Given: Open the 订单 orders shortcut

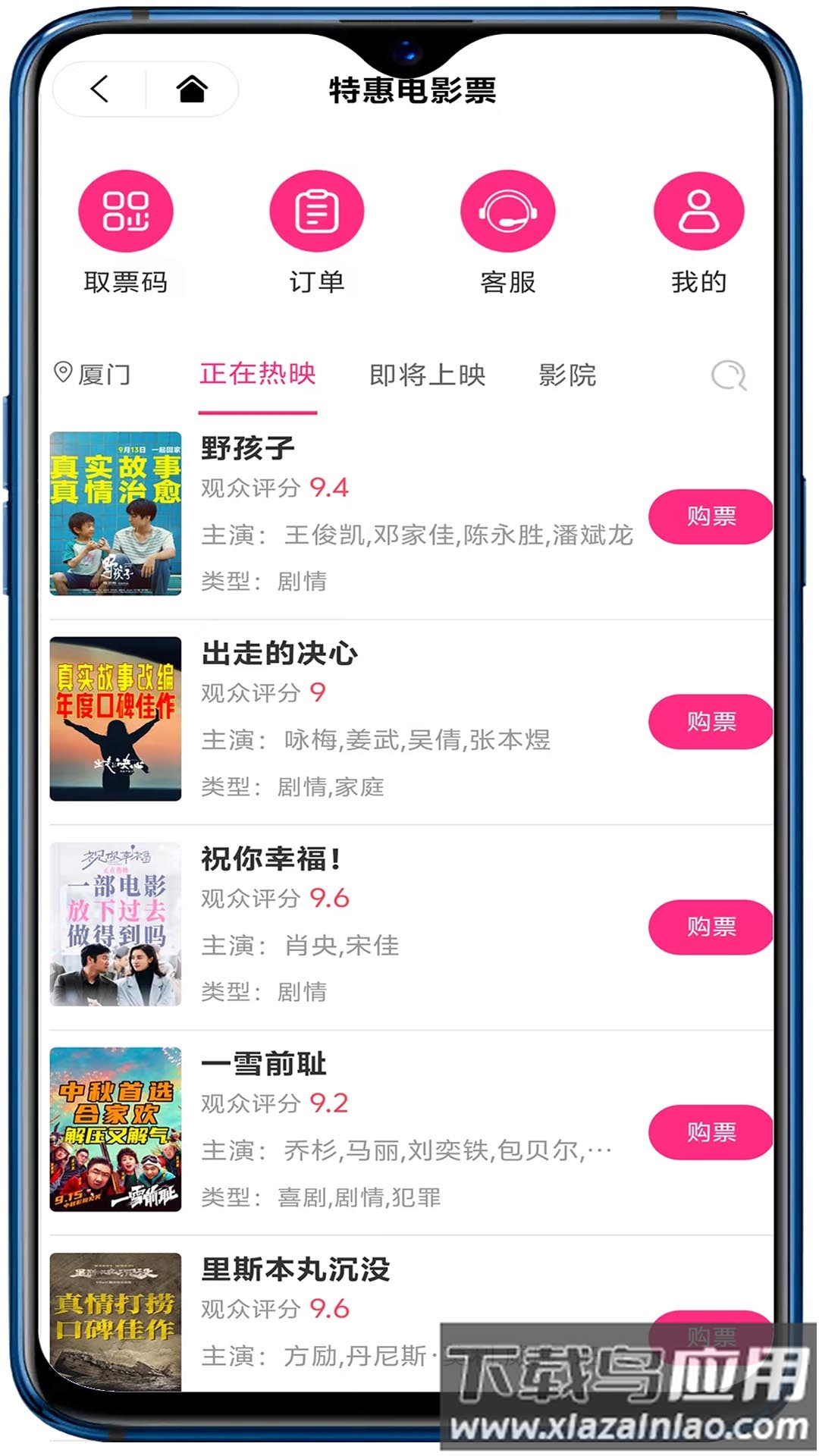Looking at the screenshot, I should [317, 211].
